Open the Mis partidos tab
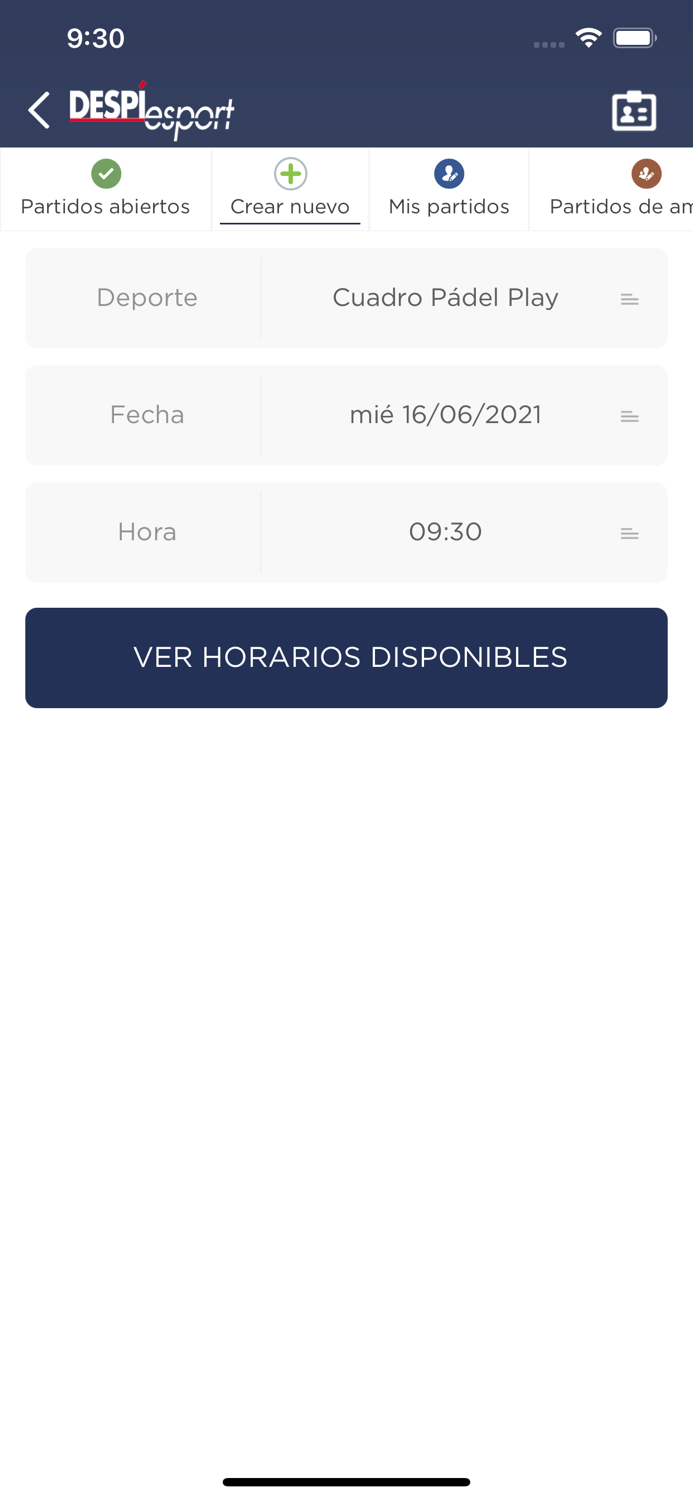This screenshot has width=693, height=1500. click(449, 189)
